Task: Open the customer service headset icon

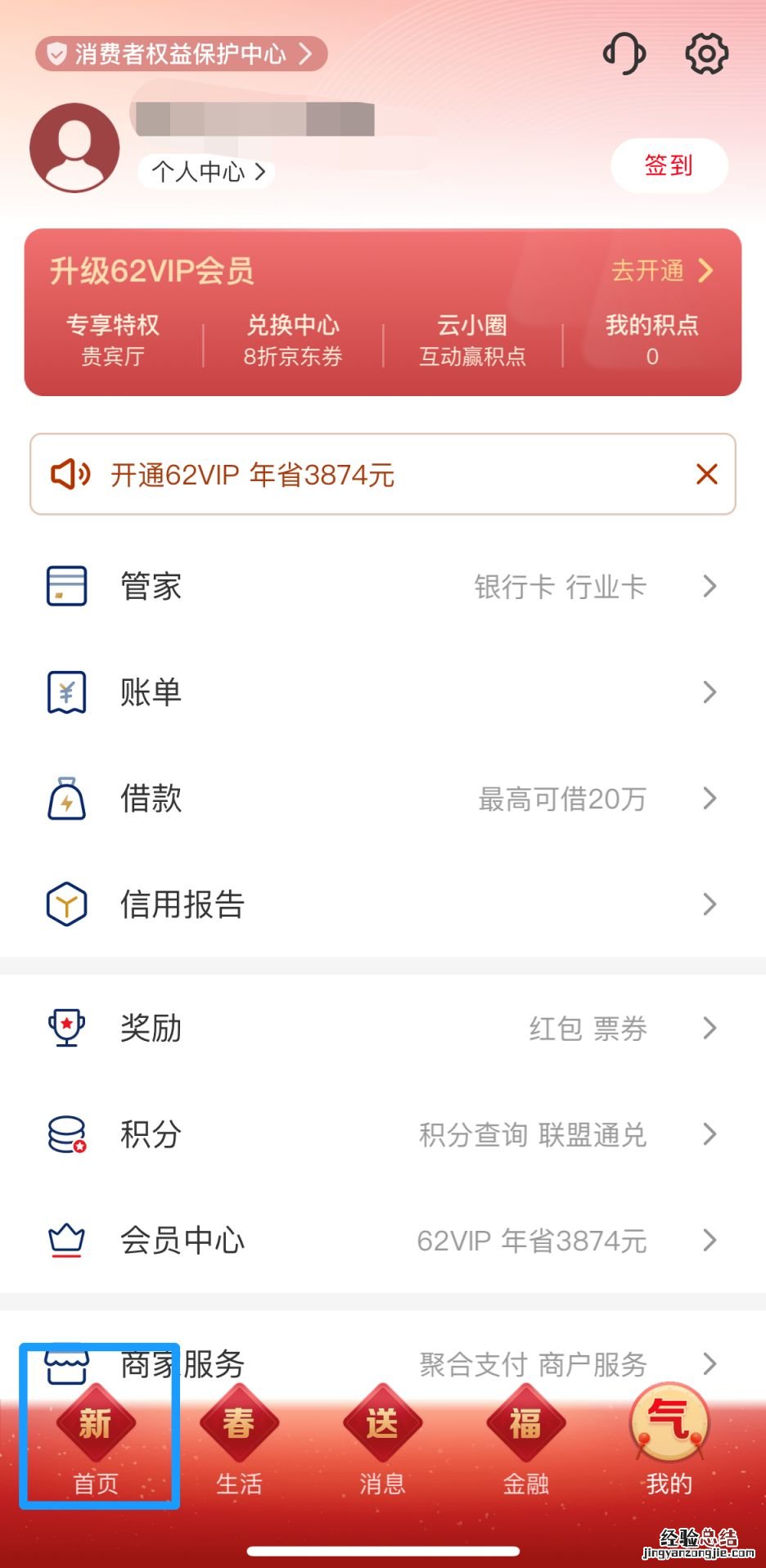Action: (624, 53)
